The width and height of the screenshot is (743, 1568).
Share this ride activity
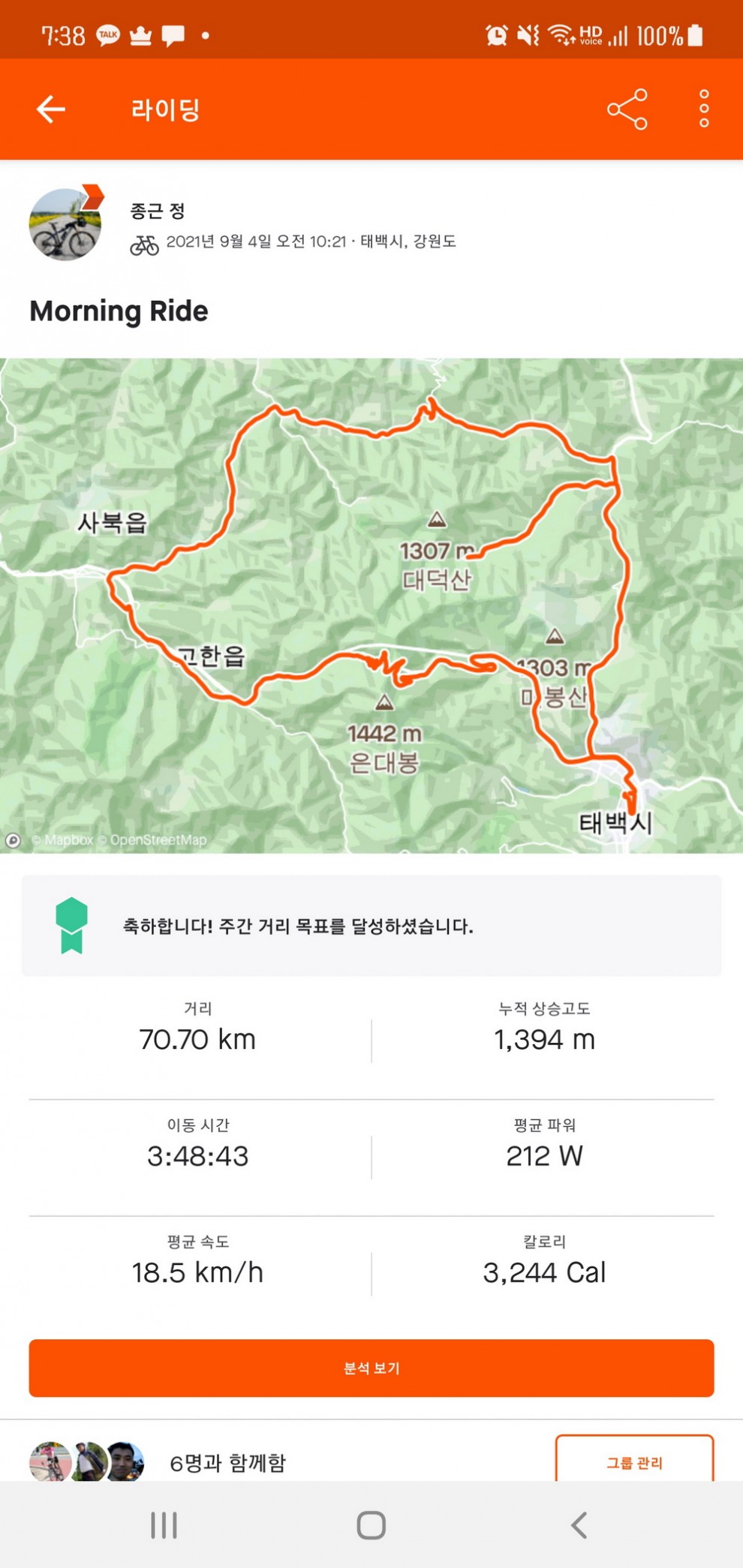pos(627,110)
